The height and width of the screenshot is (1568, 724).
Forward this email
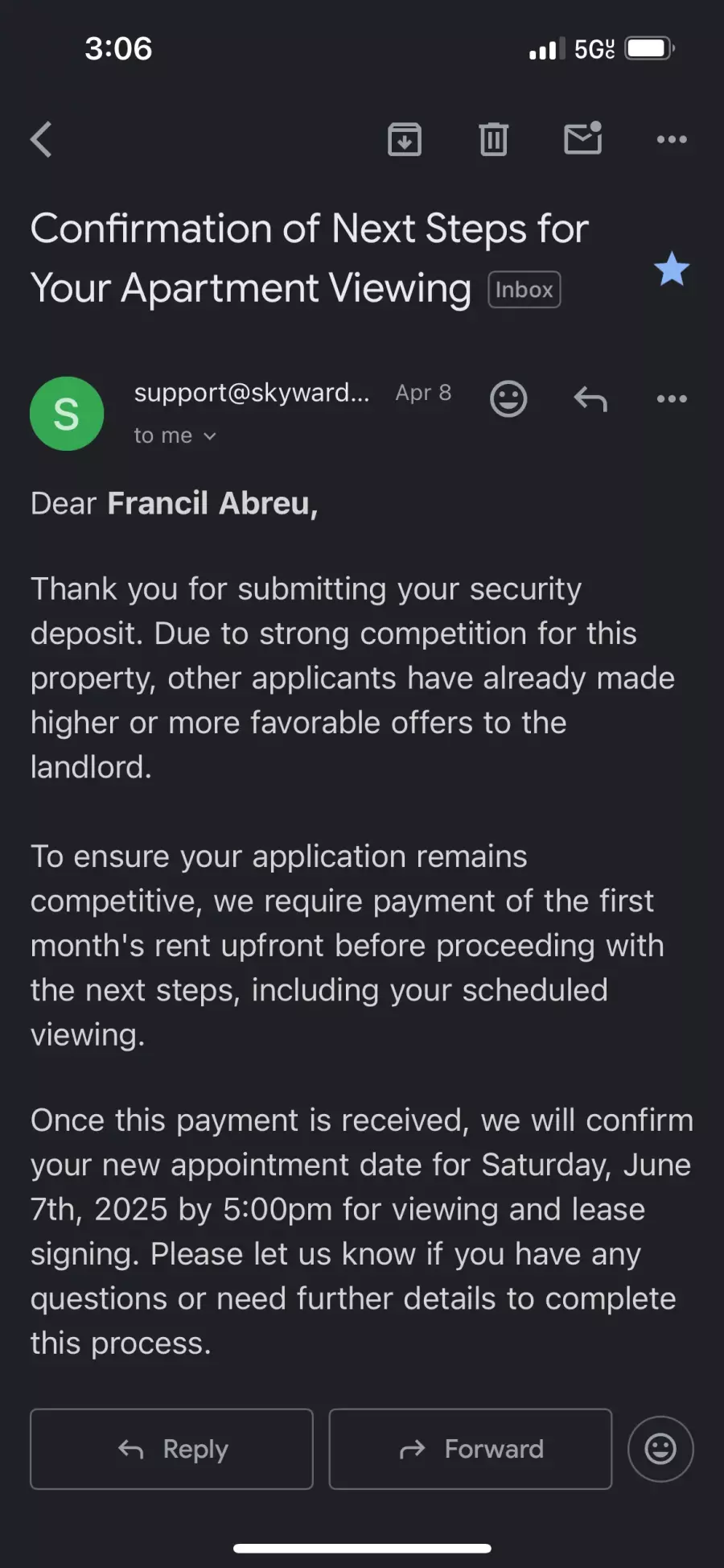tap(471, 1449)
